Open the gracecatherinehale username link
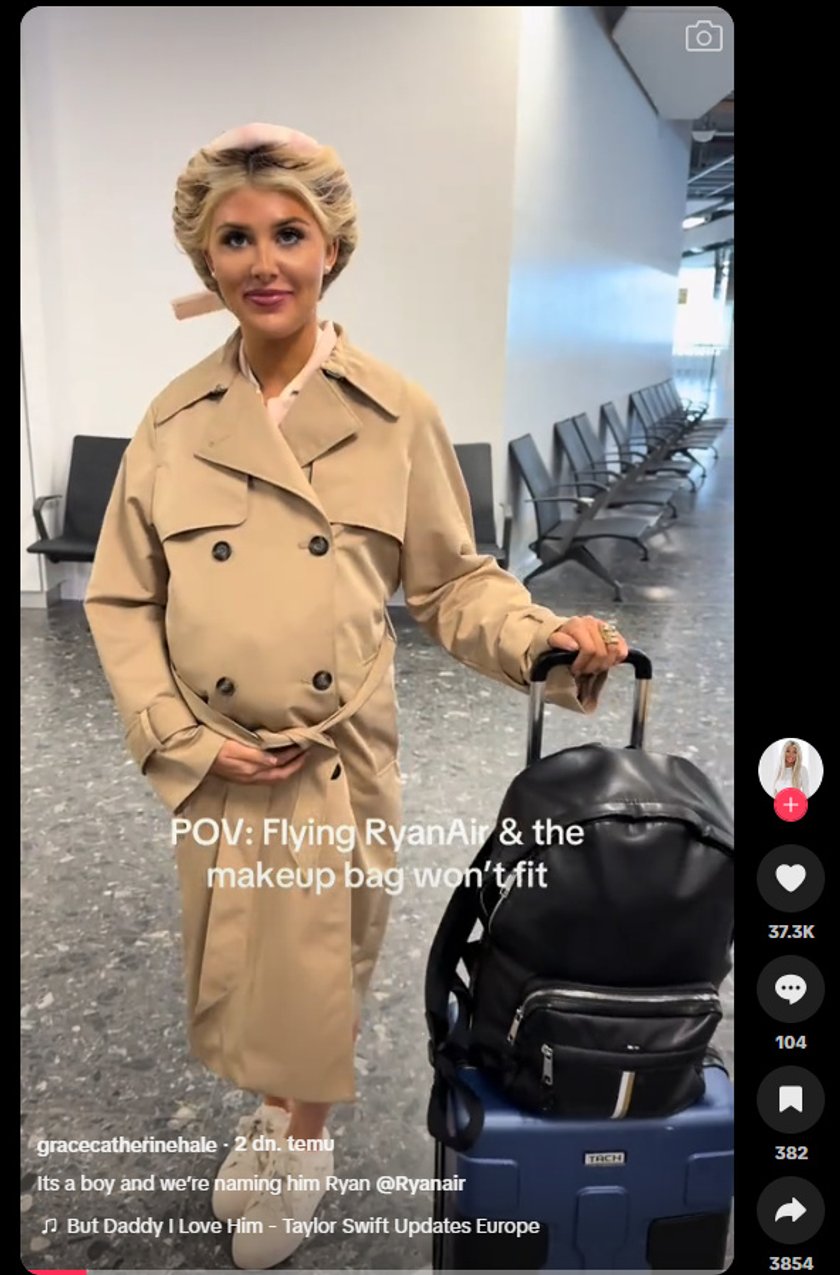 click(126, 1144)
